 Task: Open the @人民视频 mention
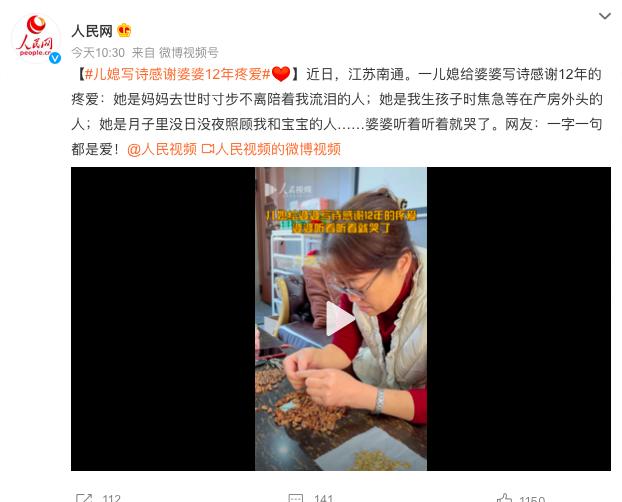tap(162, 149)
